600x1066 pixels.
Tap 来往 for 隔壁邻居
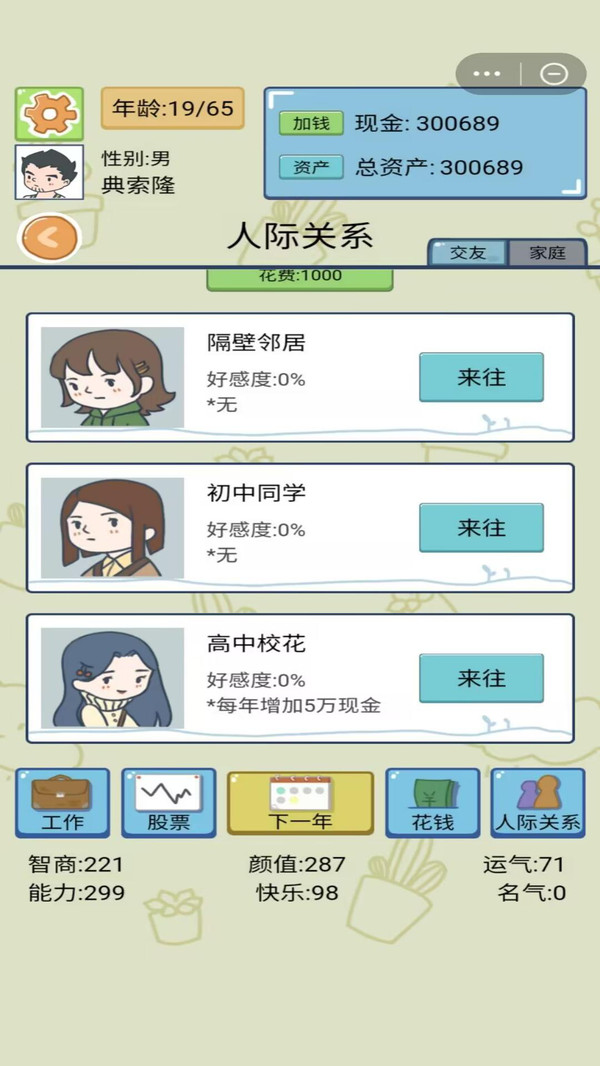pos(481,377)
